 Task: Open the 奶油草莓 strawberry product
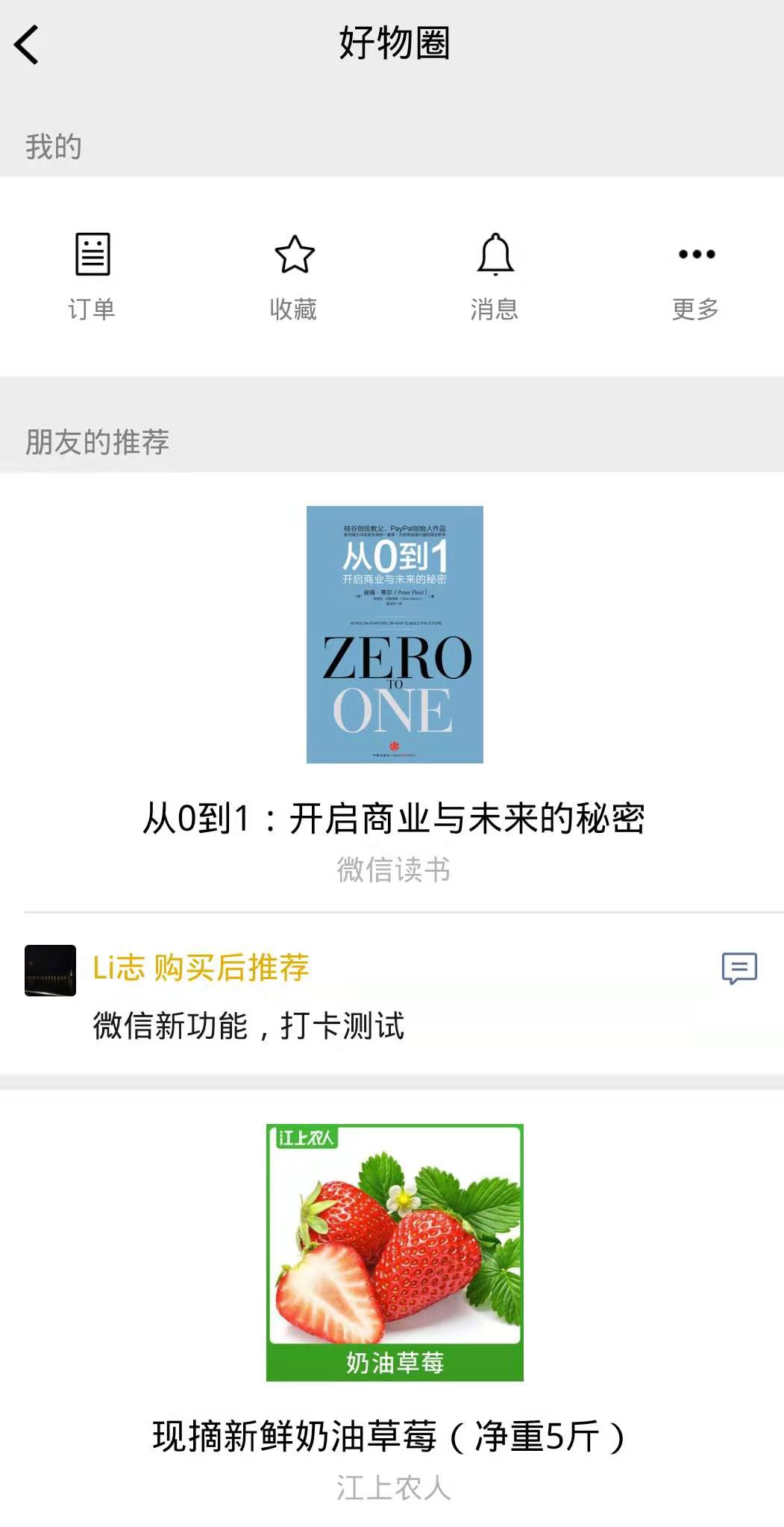(395, 1252)
